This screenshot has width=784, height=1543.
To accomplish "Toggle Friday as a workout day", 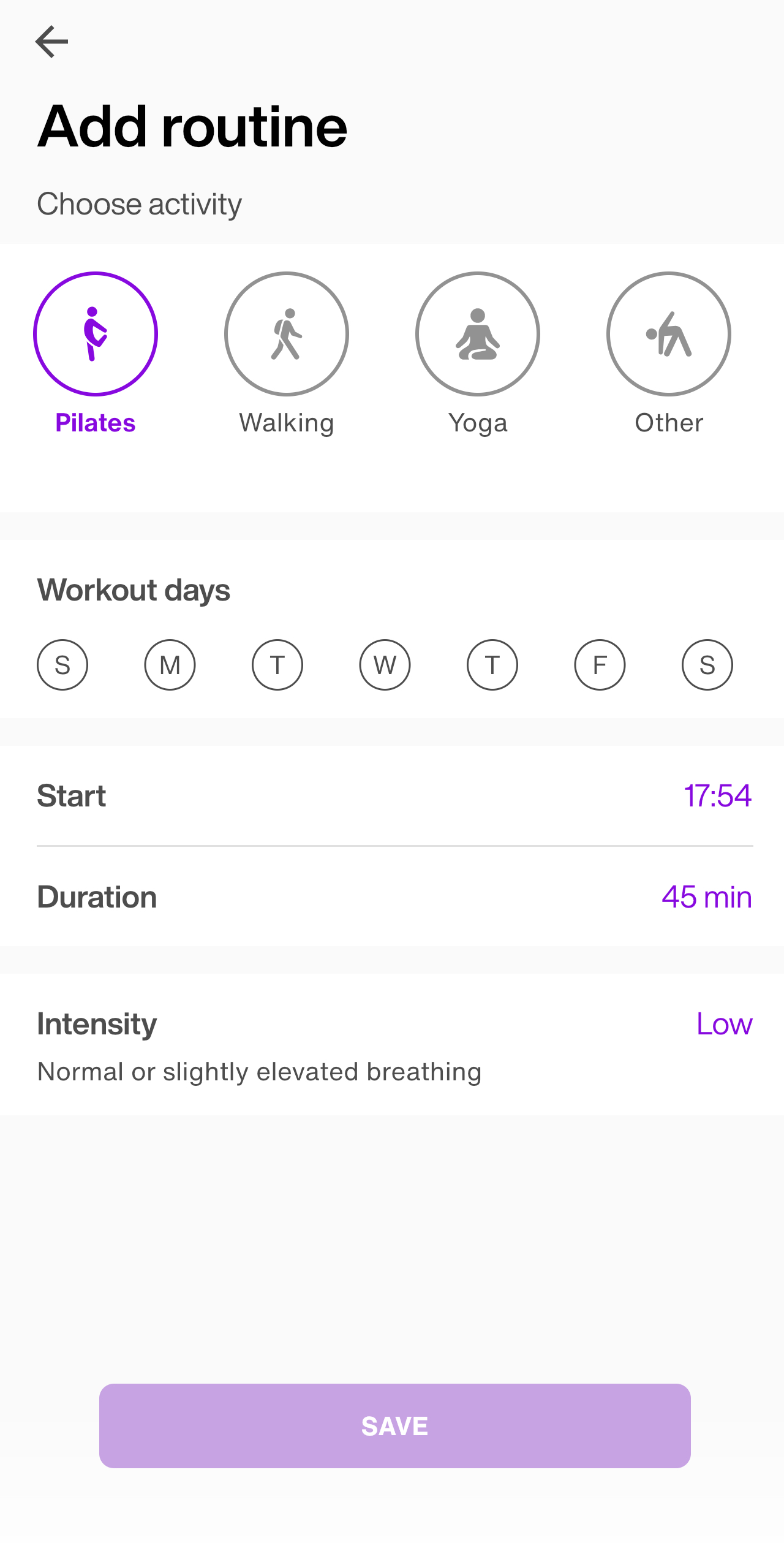I will [600, 665].
